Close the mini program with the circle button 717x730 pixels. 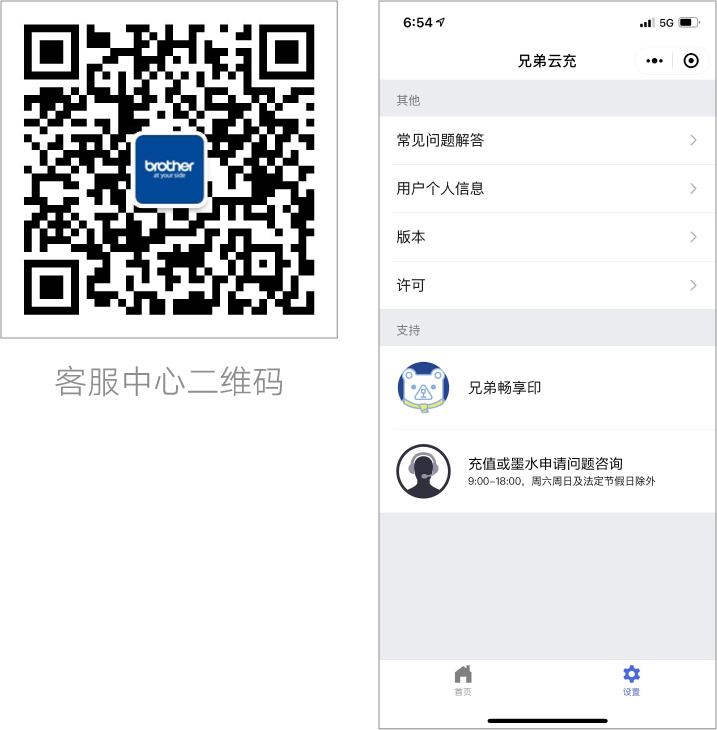tap(691, 61)
